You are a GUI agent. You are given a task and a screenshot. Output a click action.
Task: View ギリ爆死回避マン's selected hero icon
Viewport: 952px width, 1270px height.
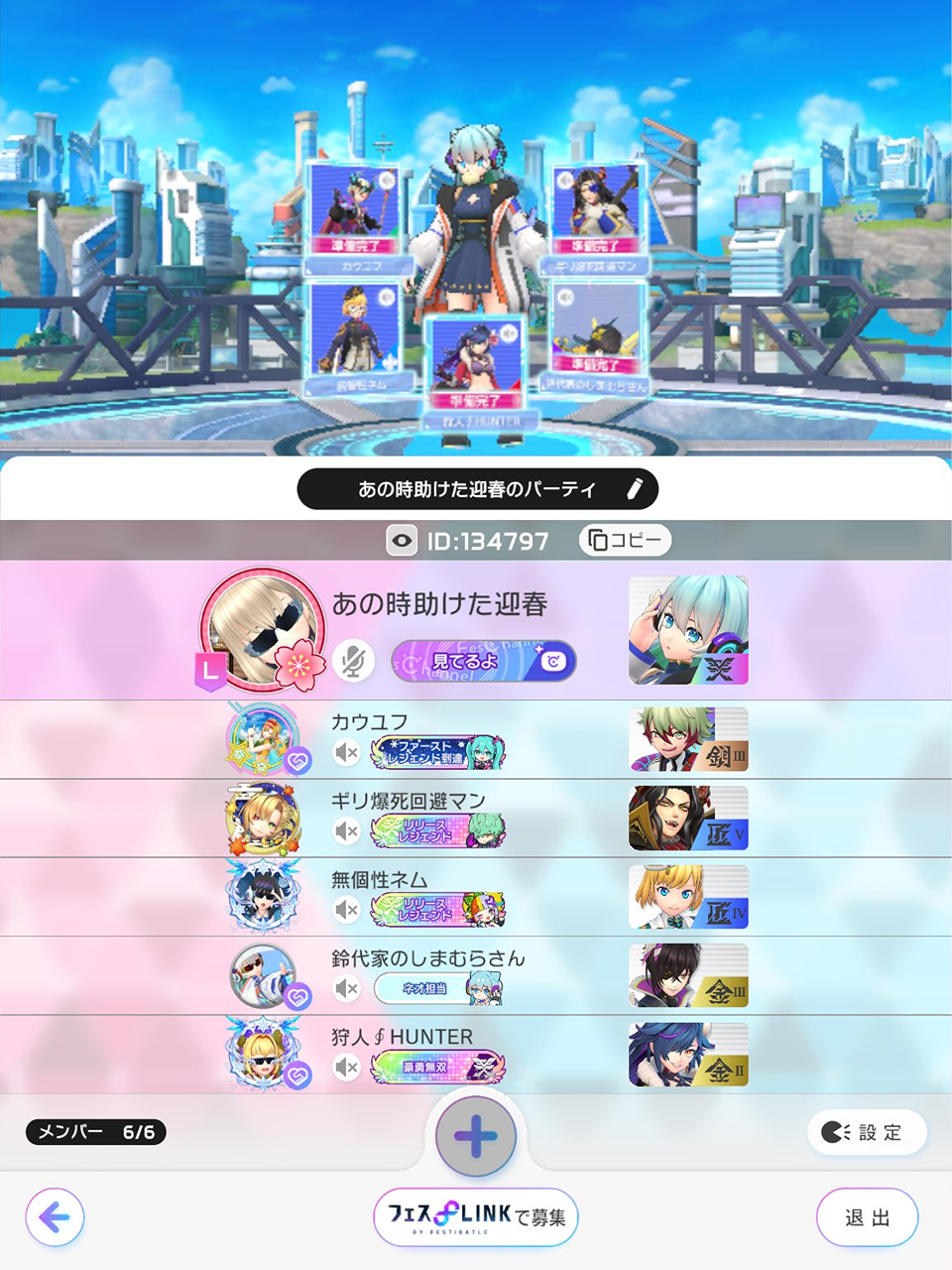tap(688, 819)
